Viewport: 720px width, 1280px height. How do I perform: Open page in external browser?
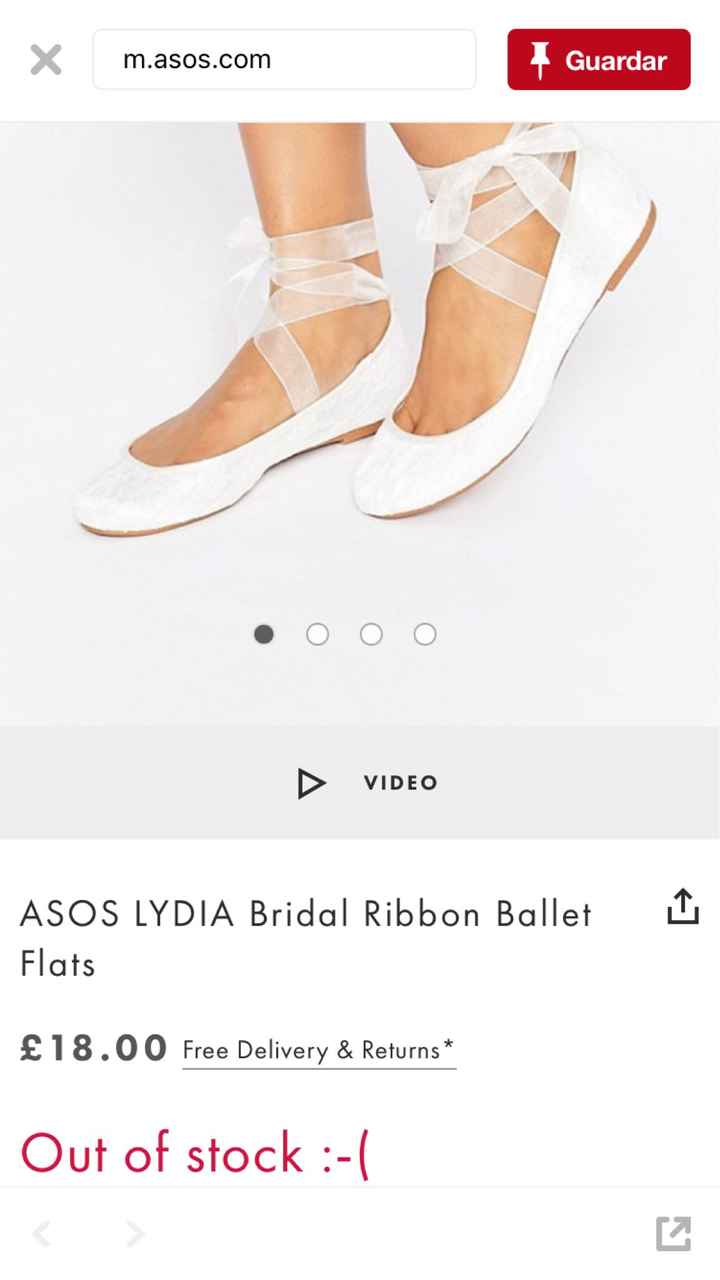pyautogui.click(x=673, y=1234)
